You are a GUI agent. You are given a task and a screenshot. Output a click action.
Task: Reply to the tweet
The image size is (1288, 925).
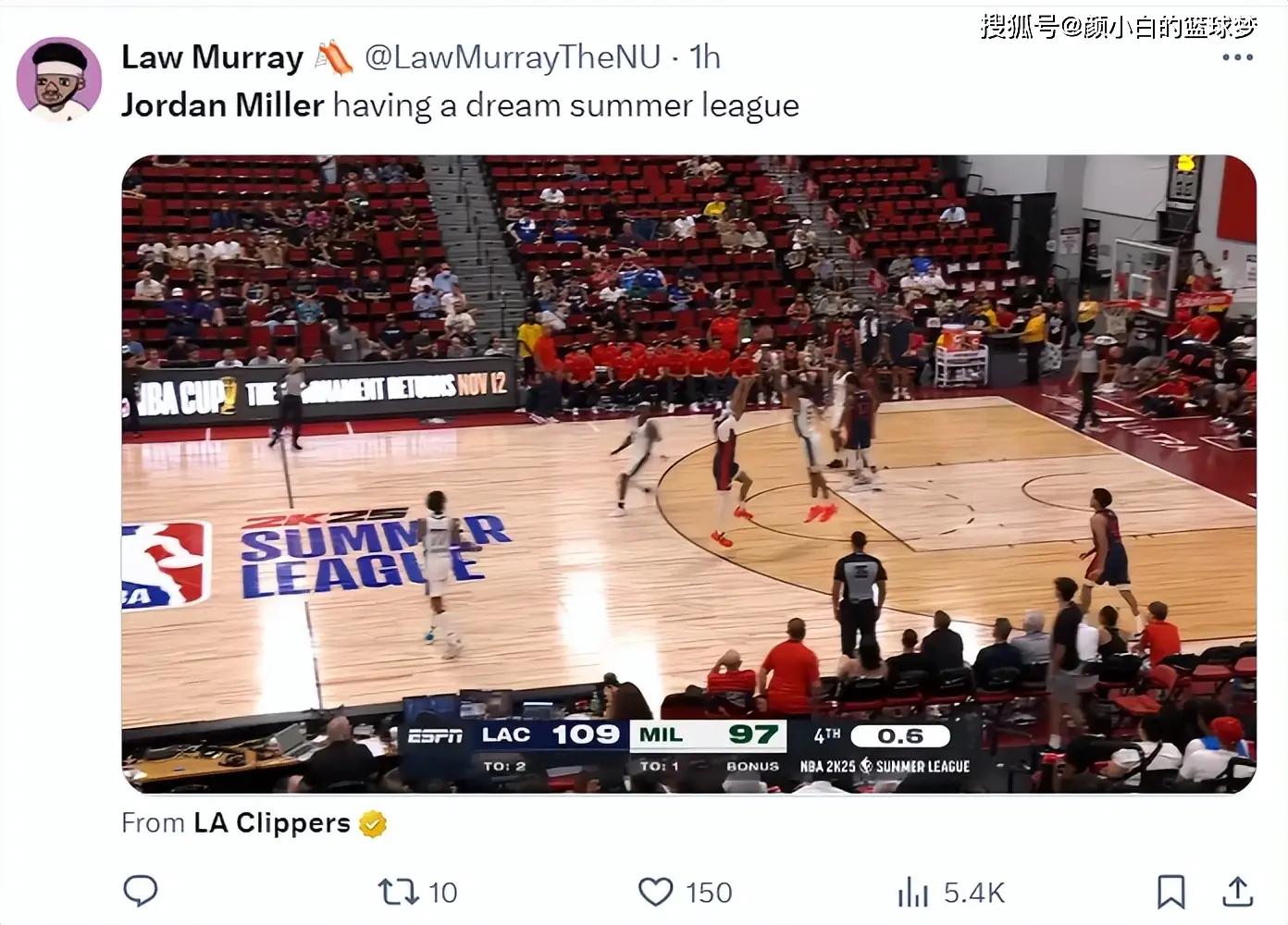pyautogui.click(x=141, y=891)
